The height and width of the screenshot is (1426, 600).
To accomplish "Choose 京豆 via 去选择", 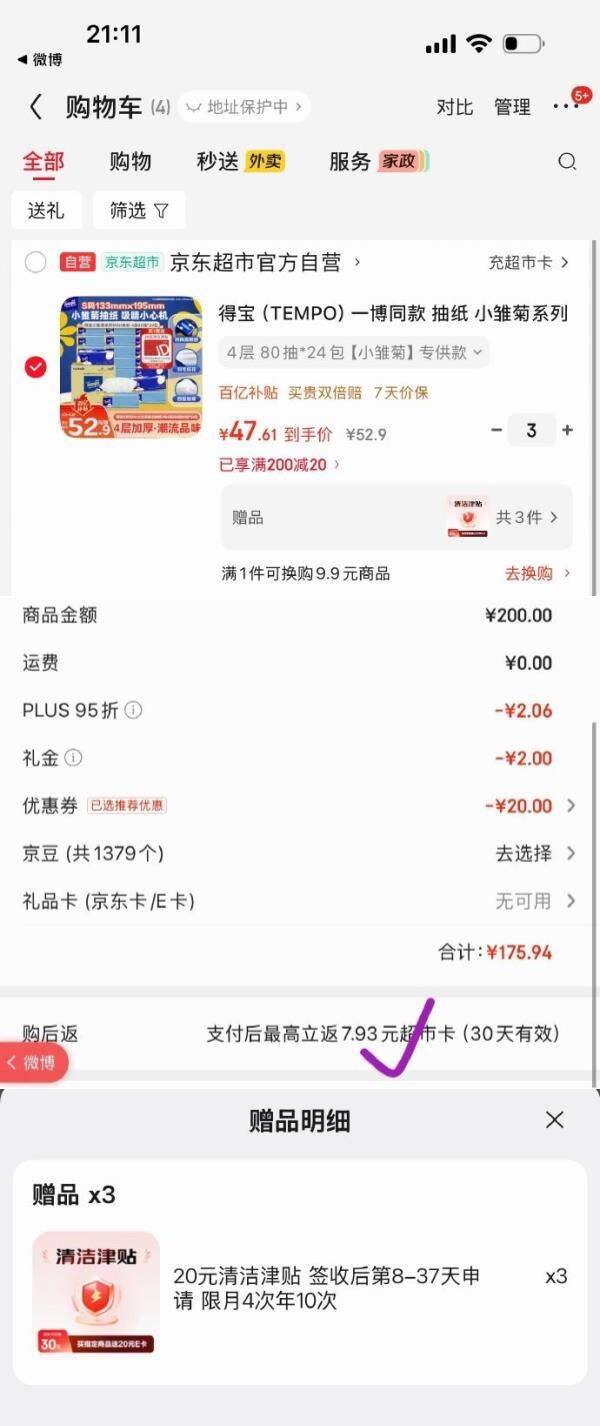I will [536, 853].
